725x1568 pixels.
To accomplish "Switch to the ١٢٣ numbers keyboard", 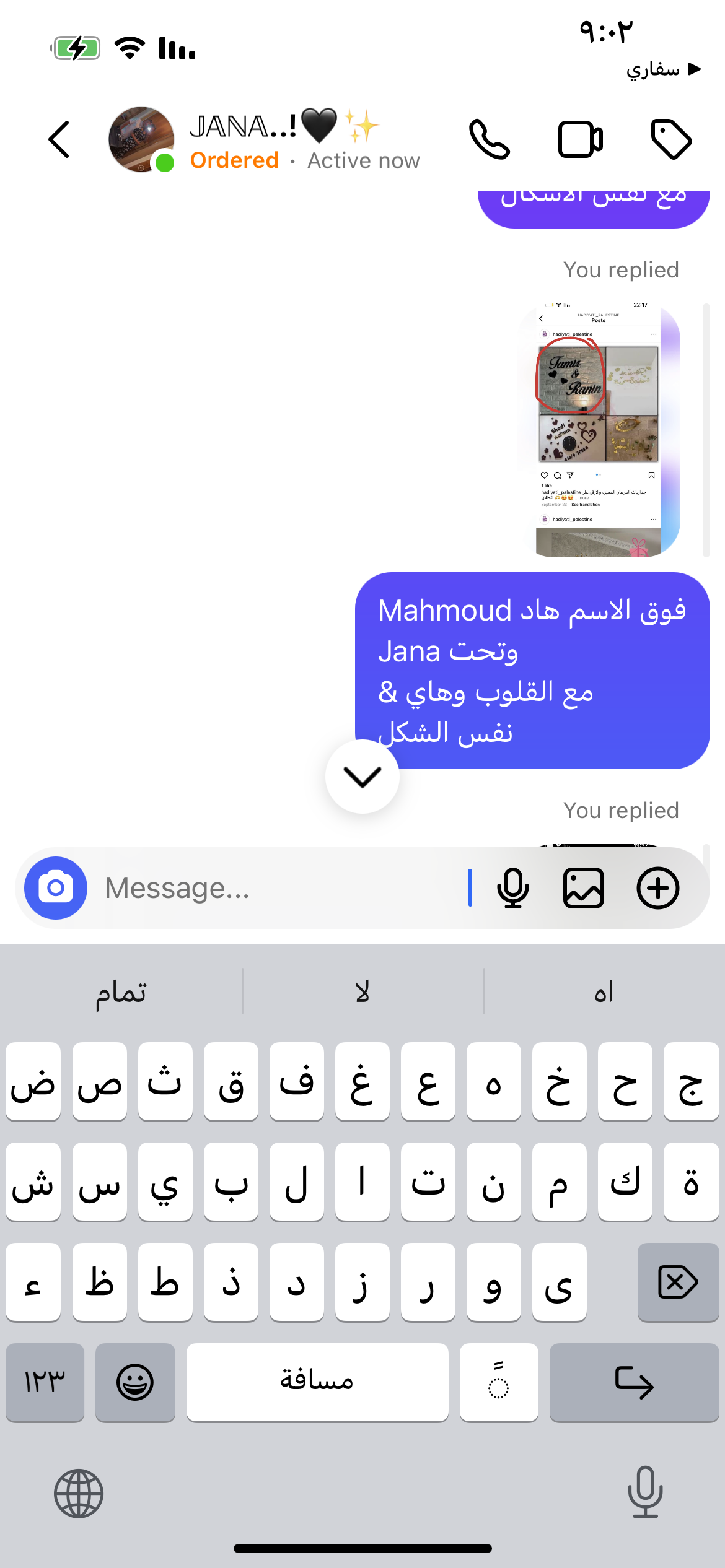I will click(x=45, y=1382).
